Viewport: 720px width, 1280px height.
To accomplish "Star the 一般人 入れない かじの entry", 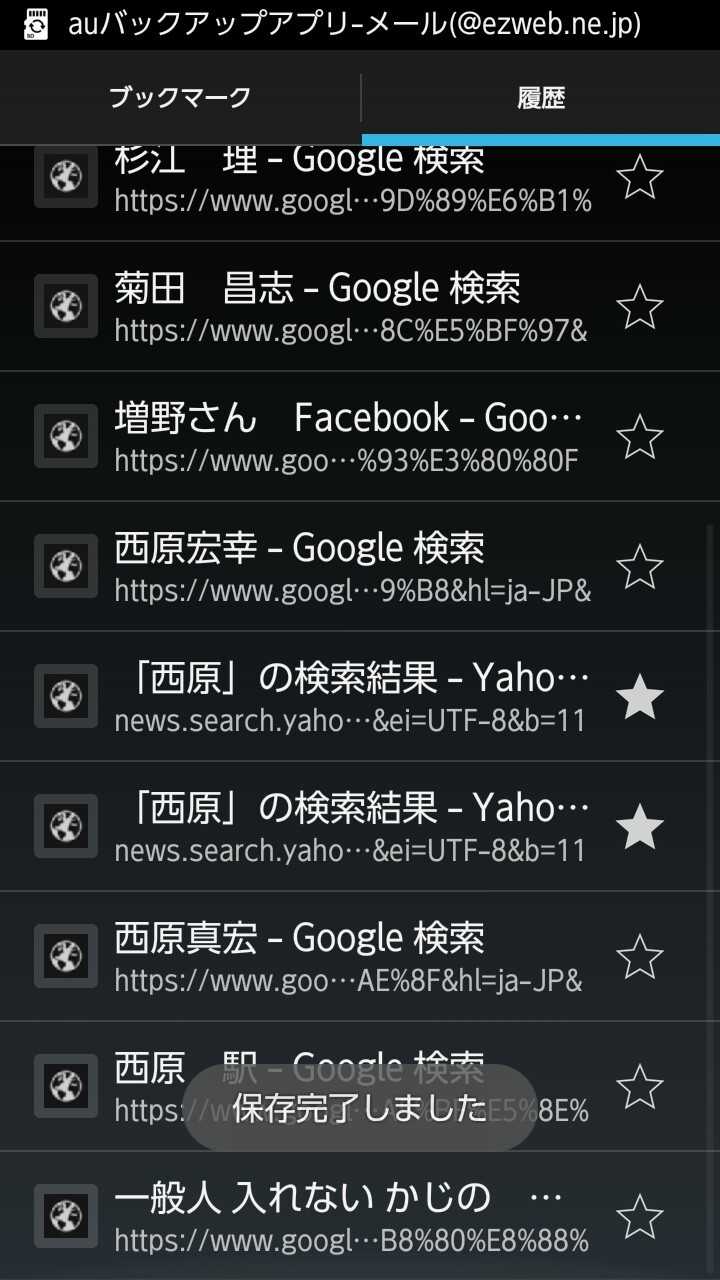I will pyautogui.click(x=640, y=1217).
